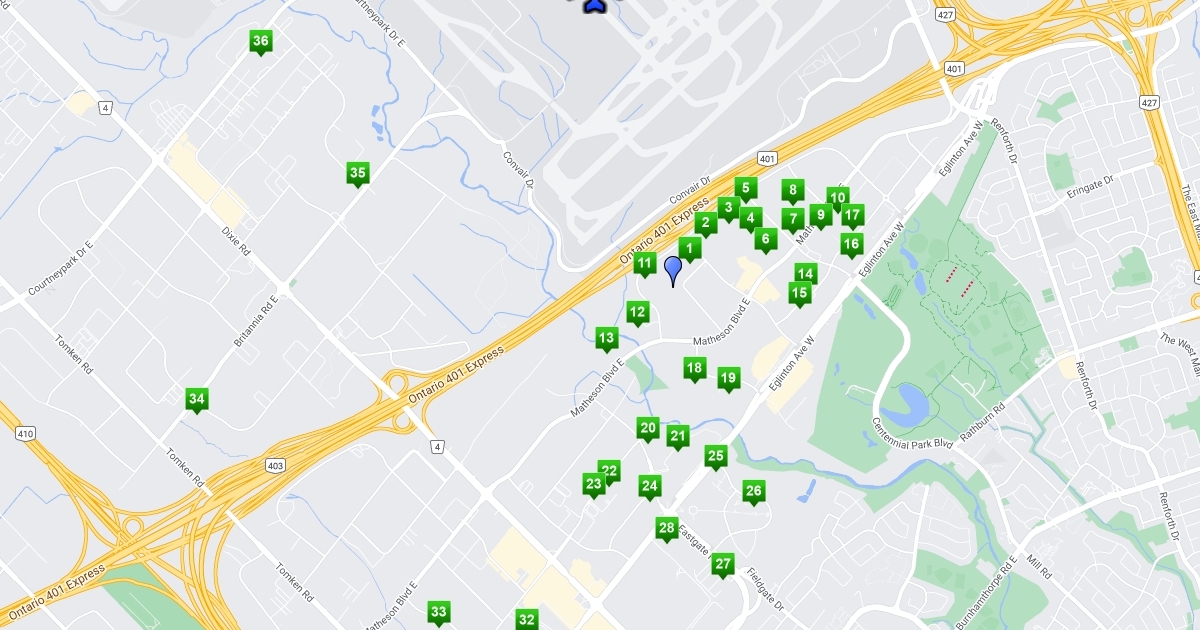Tap map marker number 5

pyautogui.click(x=745, y=187)
